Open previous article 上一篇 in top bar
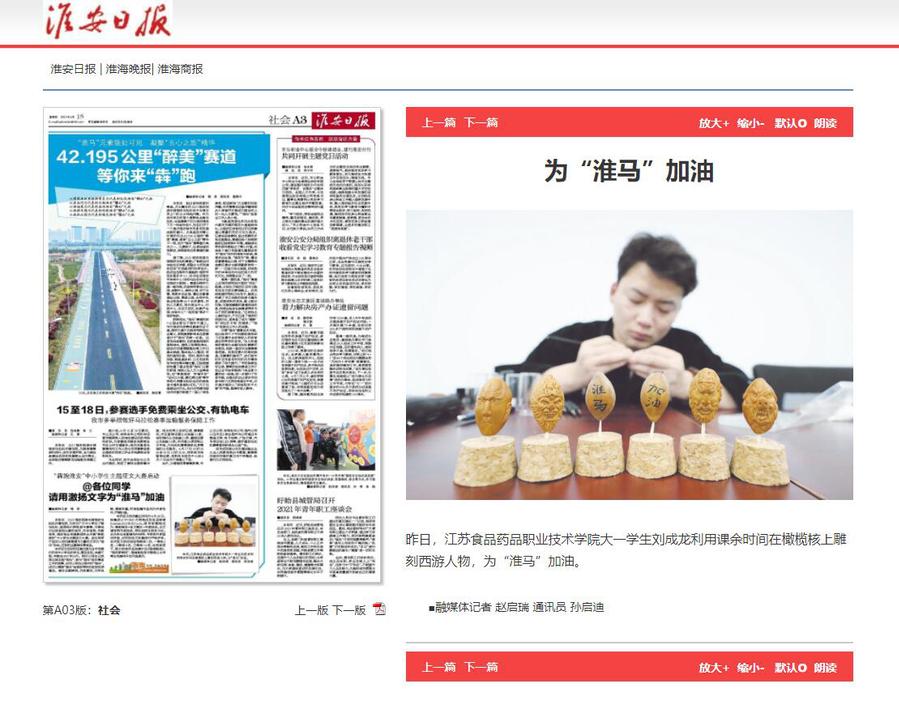 (x=438, y=123)
